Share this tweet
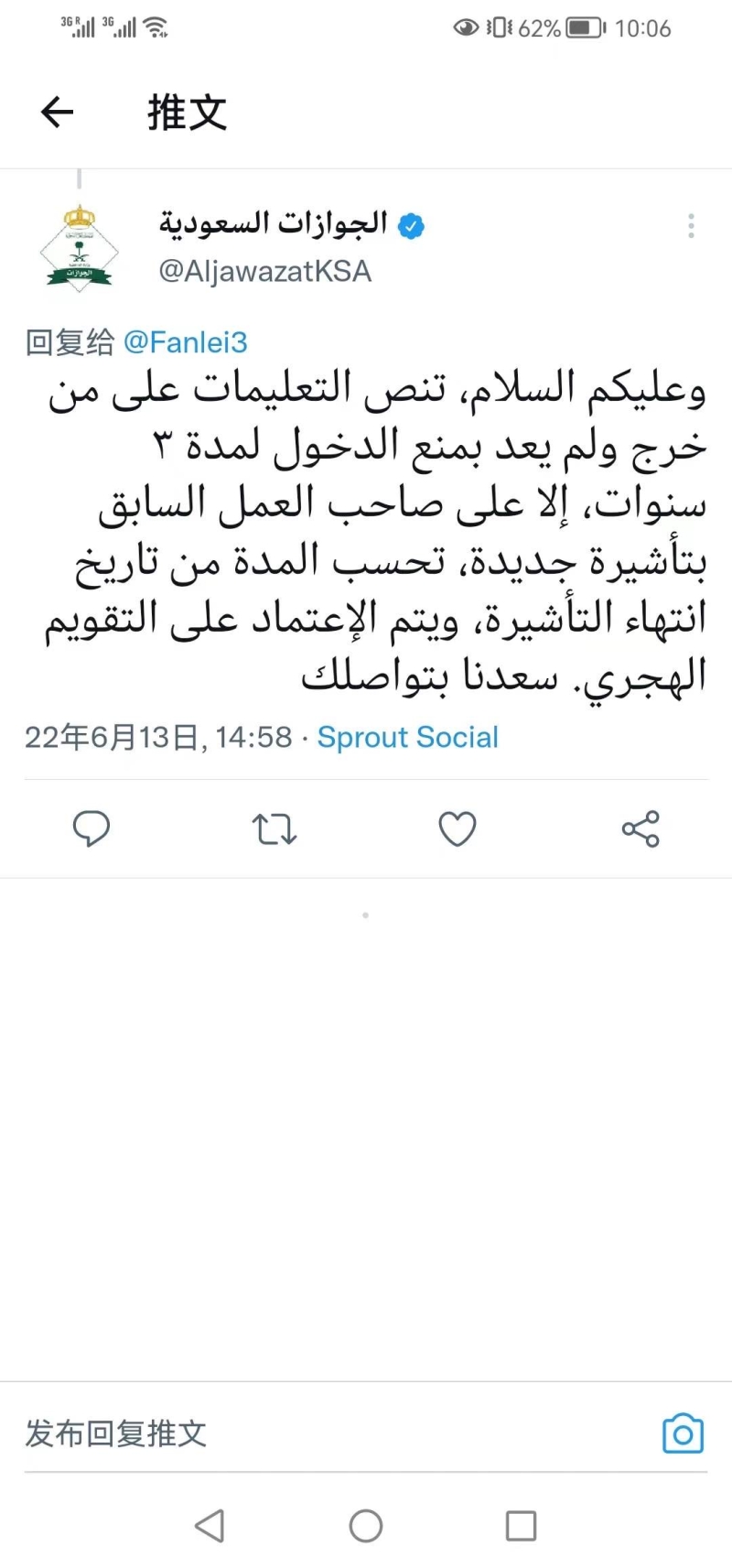732x1568 pixels. coord(640,828)
